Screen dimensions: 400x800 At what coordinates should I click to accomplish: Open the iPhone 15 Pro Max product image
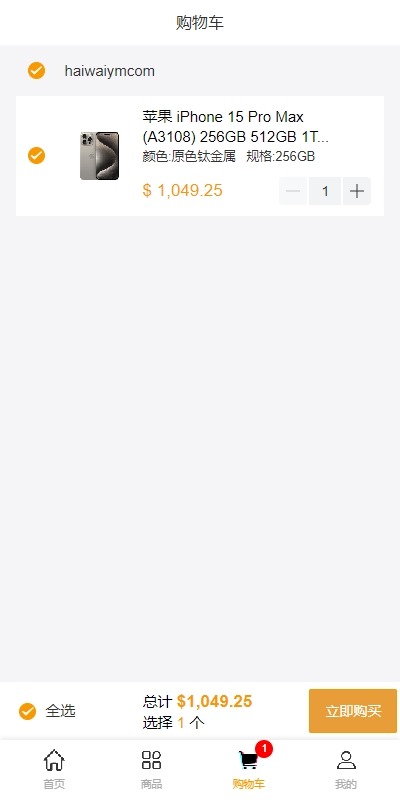99,156
